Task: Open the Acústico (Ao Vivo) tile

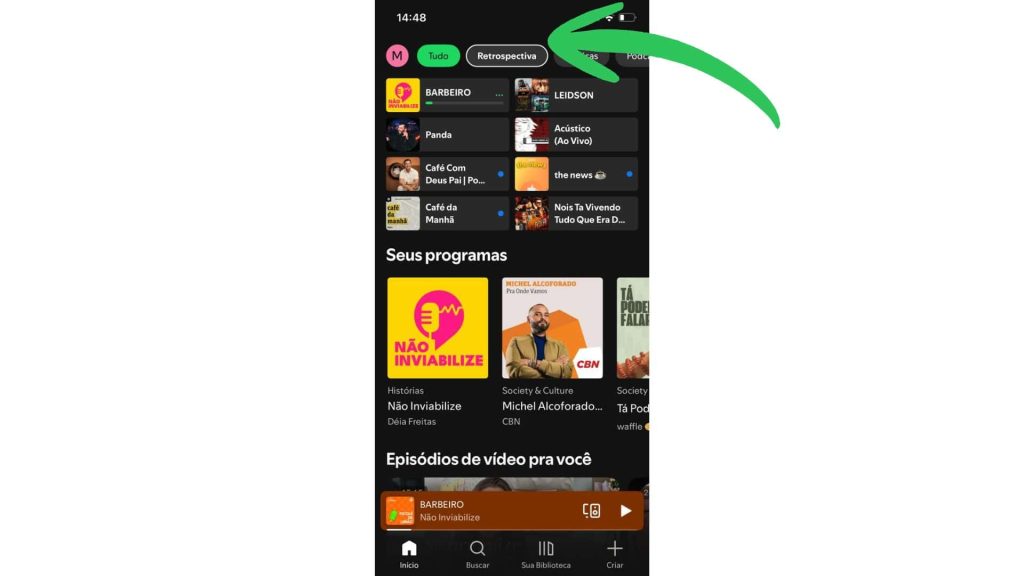Action: tap(576, 134)
